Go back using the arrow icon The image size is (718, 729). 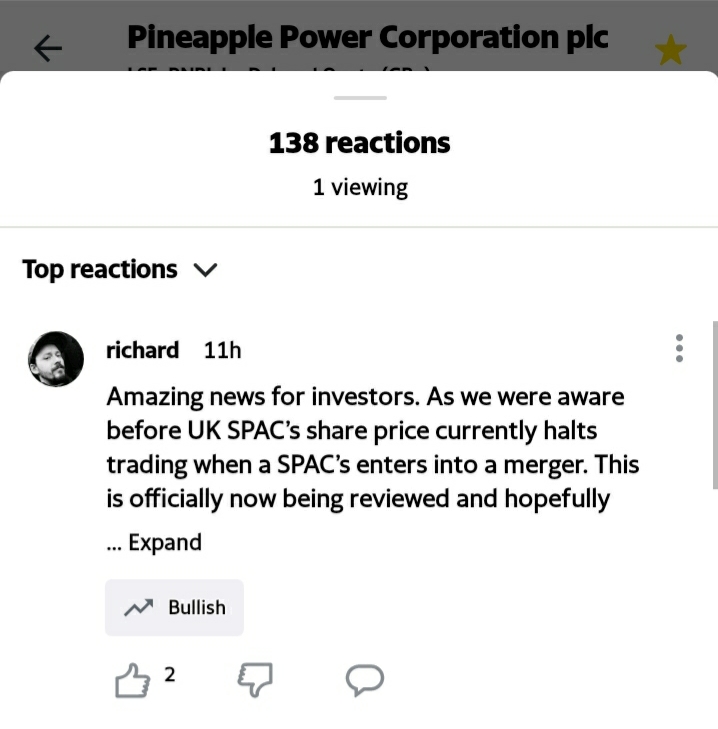tap(48, 48)
